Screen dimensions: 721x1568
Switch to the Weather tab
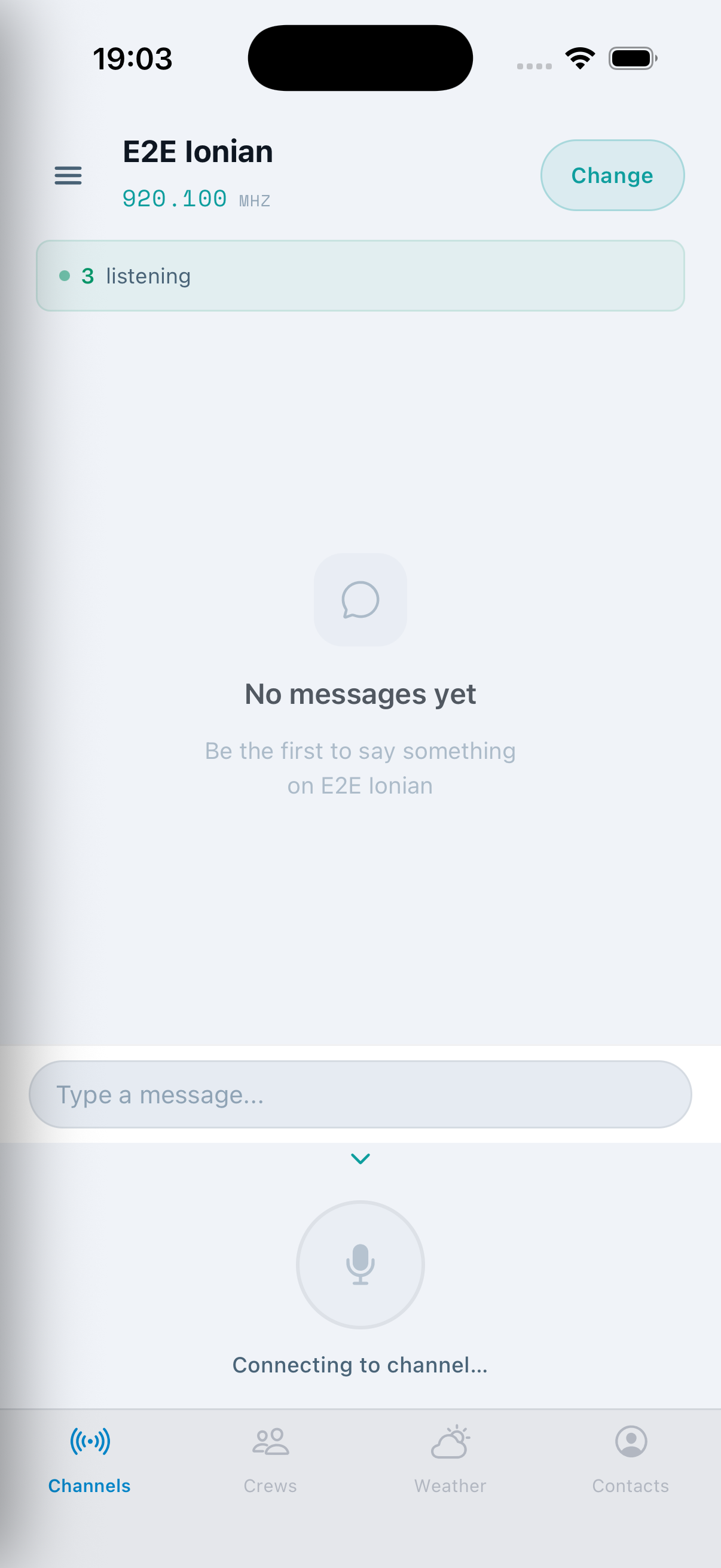(450, 1460)
